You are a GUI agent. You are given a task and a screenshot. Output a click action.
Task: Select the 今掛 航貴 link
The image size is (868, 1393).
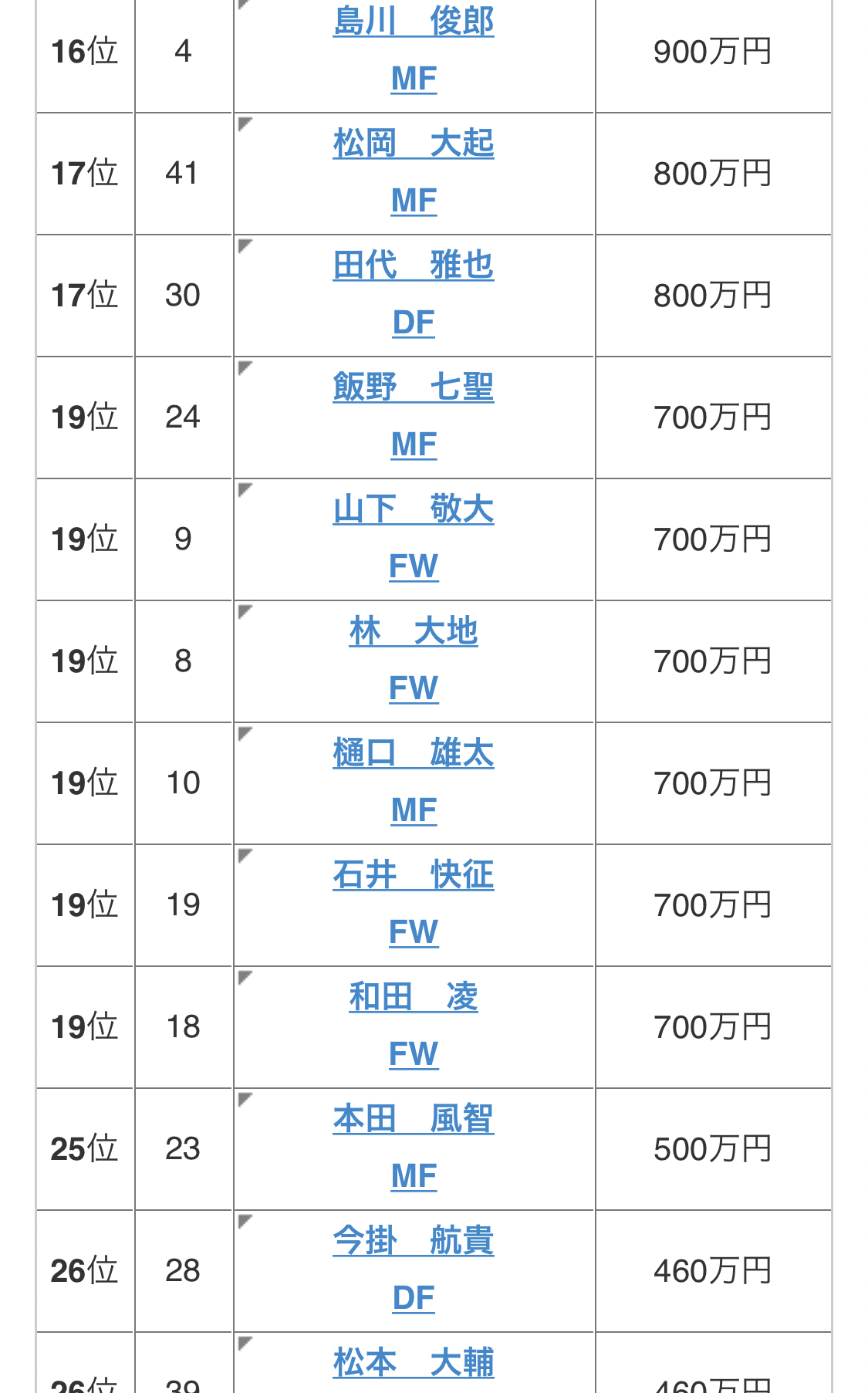point(414,1241)
